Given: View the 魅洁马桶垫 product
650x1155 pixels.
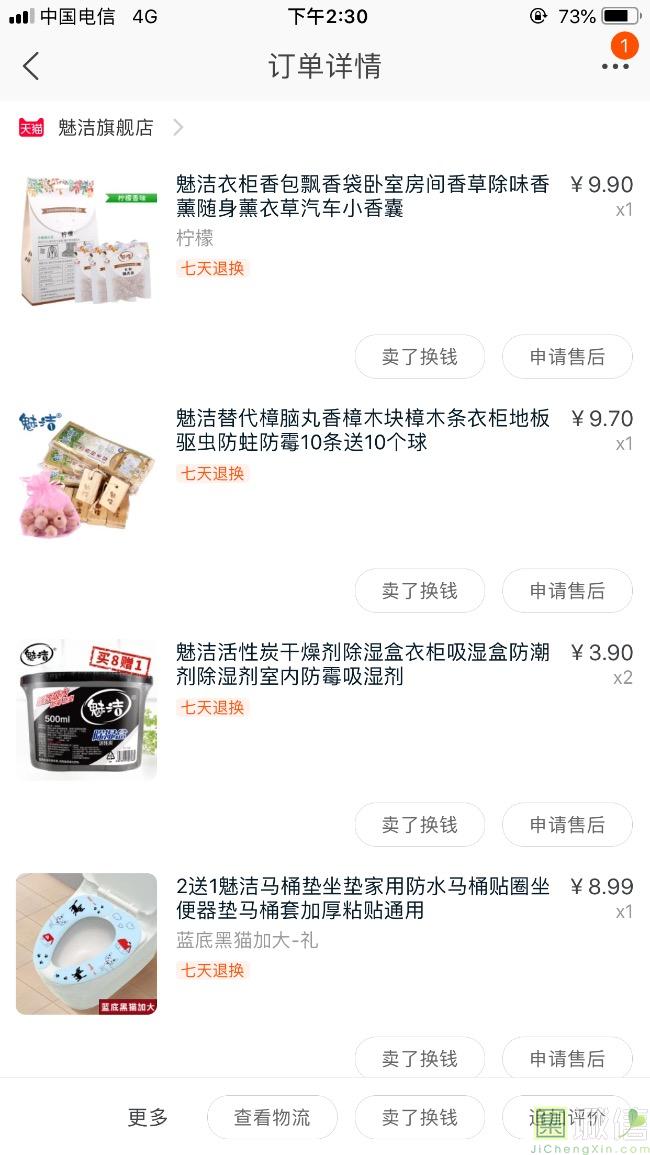Looking at the screenshot, I should [x=362, y=898].
